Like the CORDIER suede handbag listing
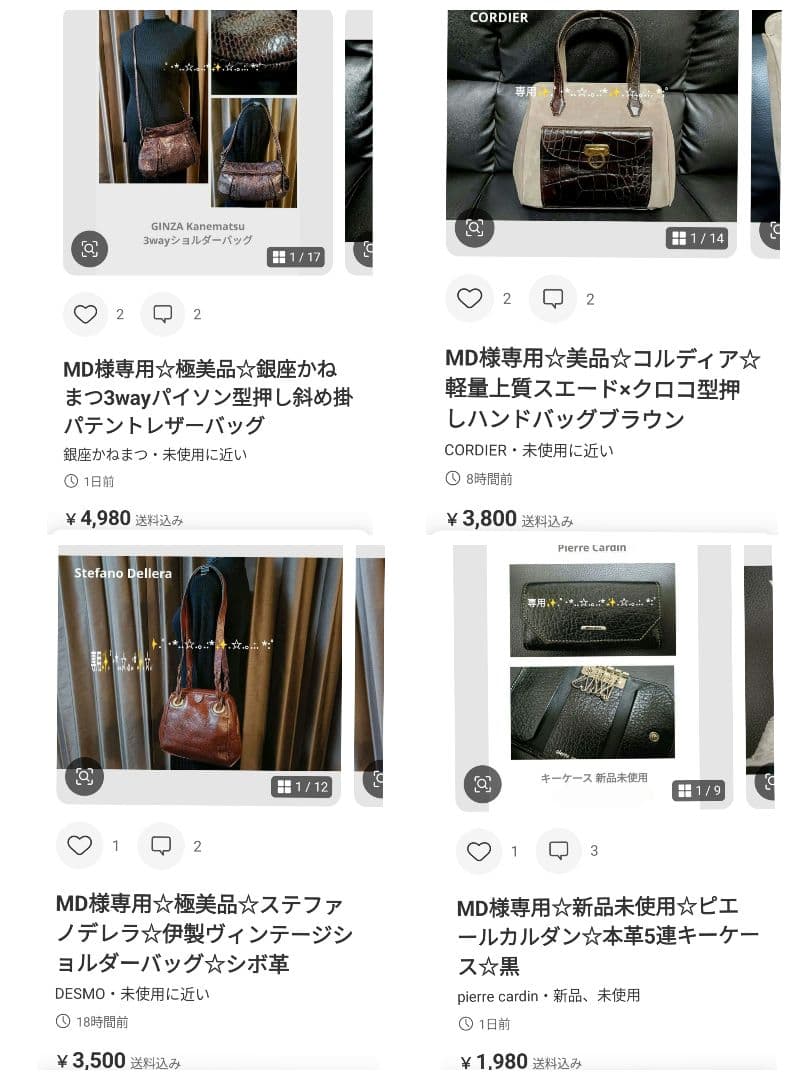Image resolution: width=810 pixels, height=1080 pixels. point(469,298)
